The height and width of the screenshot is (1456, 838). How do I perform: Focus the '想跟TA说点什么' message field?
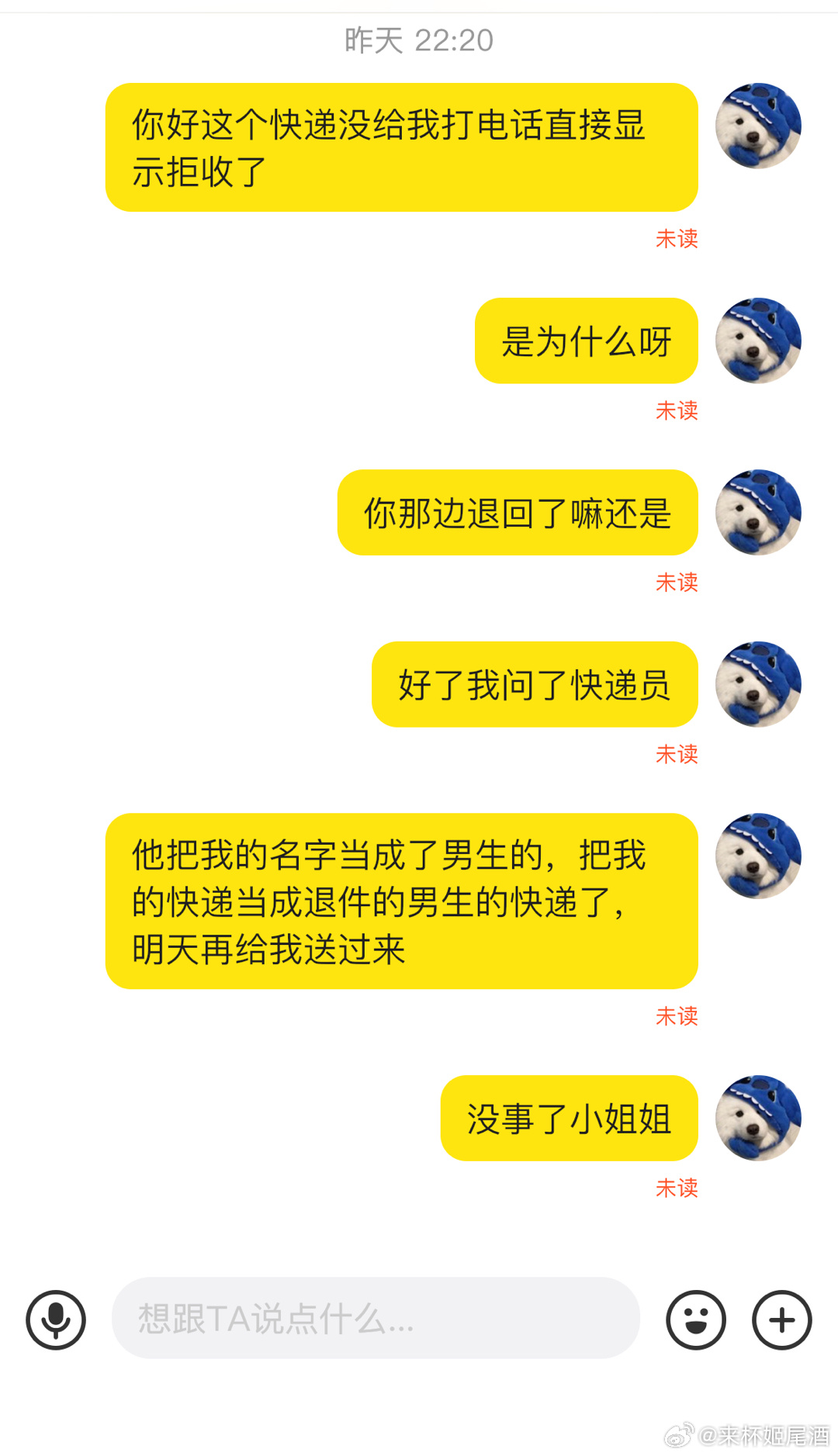[376, 1318]
